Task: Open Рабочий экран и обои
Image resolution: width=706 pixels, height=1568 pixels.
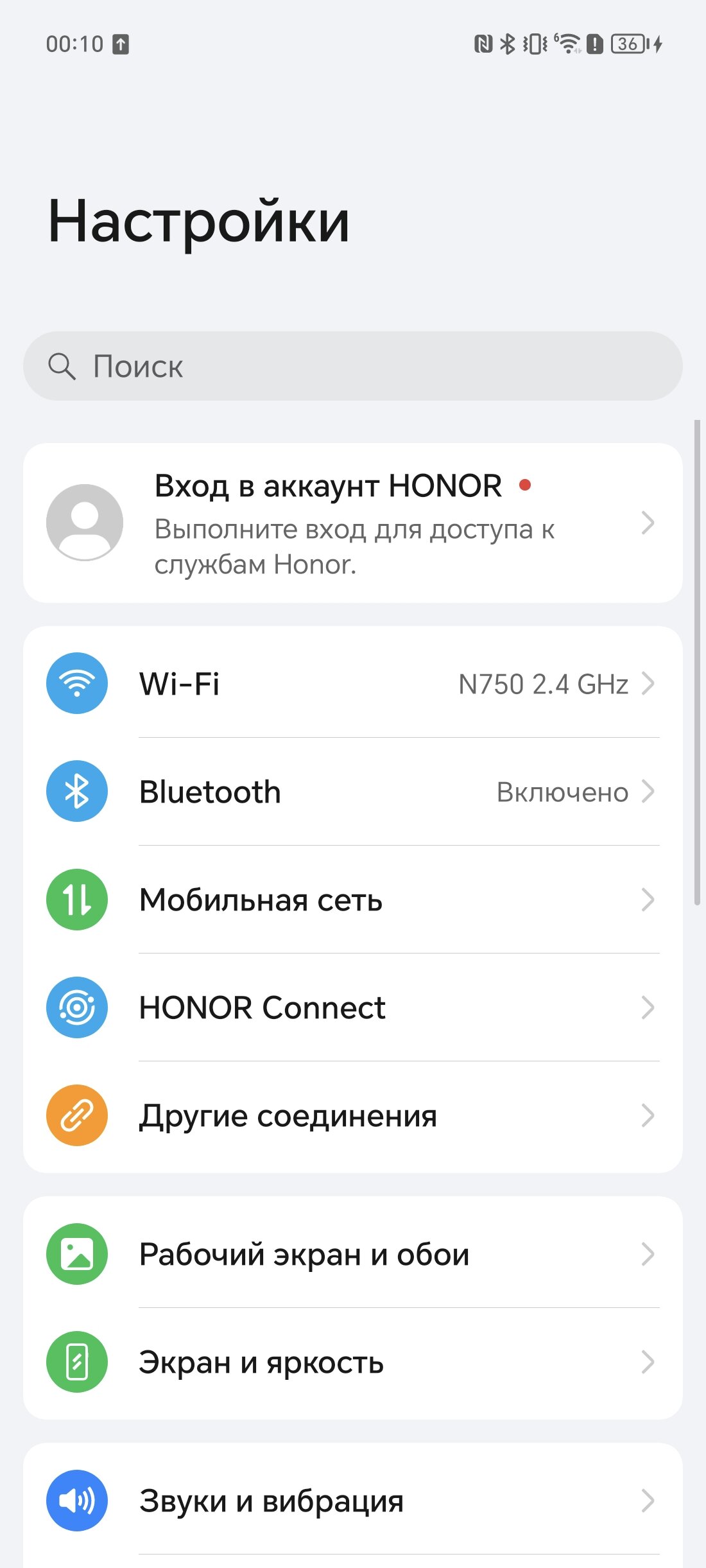Action: click(x=353, y=1254)
